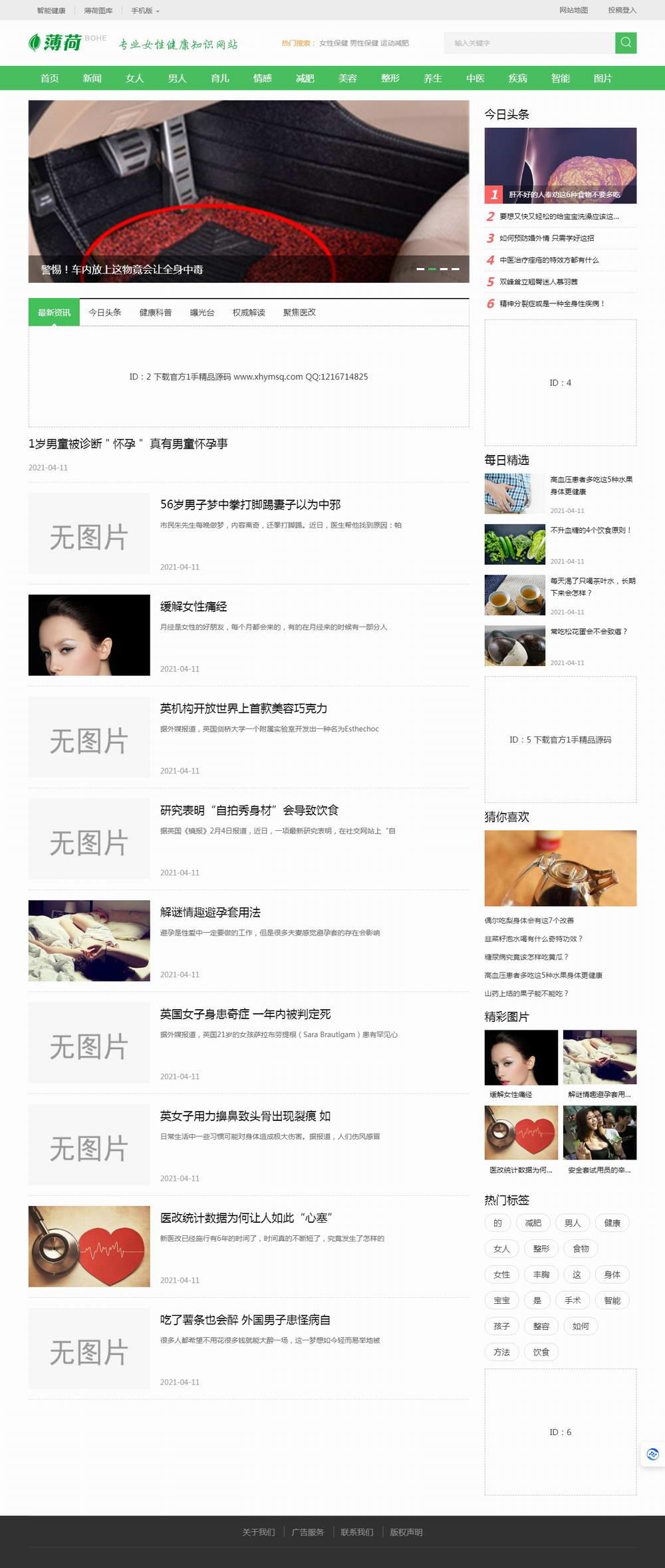Tap the 健康 tag chip
665x1568 pixels.
tap(612, 1223)
